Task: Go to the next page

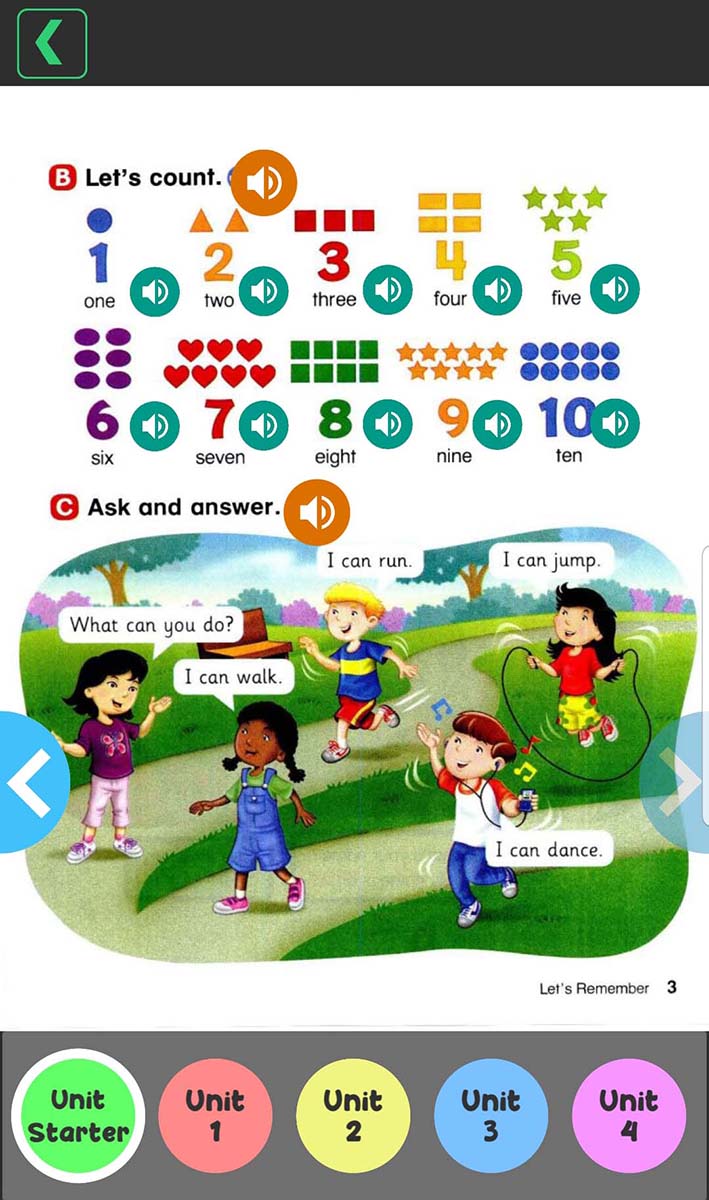Action: point(680,782)
